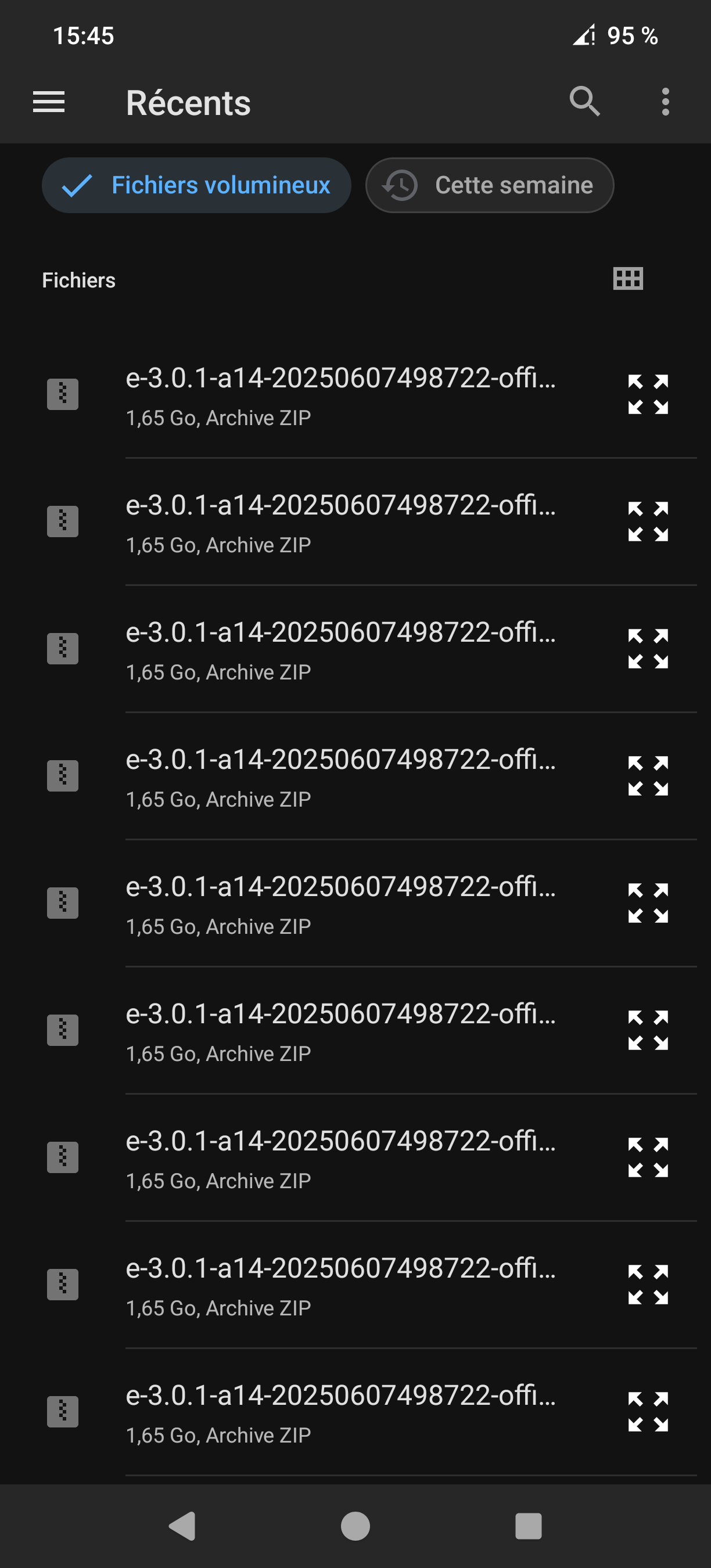
Task: Open the three-dot overflow menu
Action: click(x=665, y=102)
